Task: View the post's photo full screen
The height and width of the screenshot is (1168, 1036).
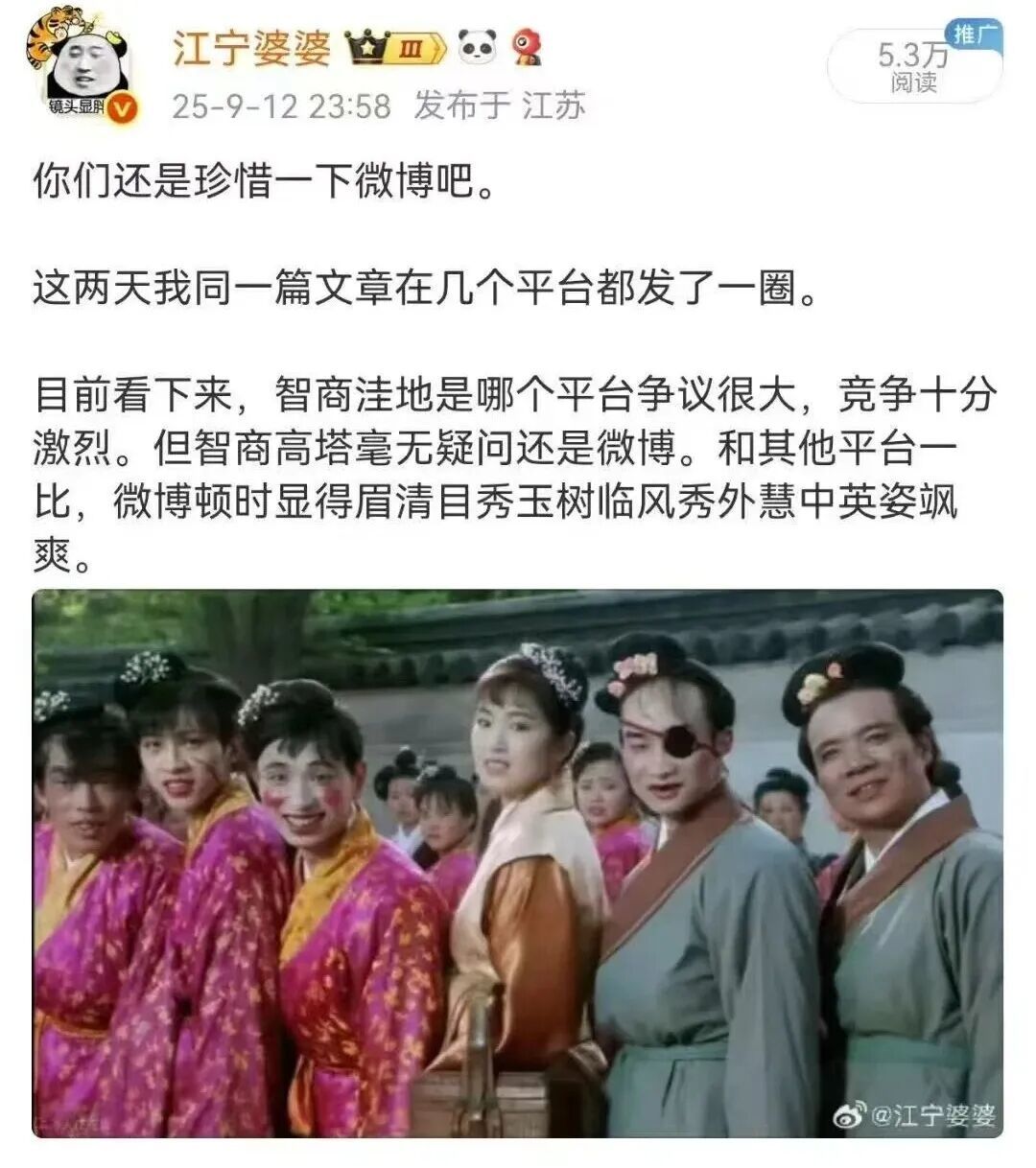Action: coord(517,863)
